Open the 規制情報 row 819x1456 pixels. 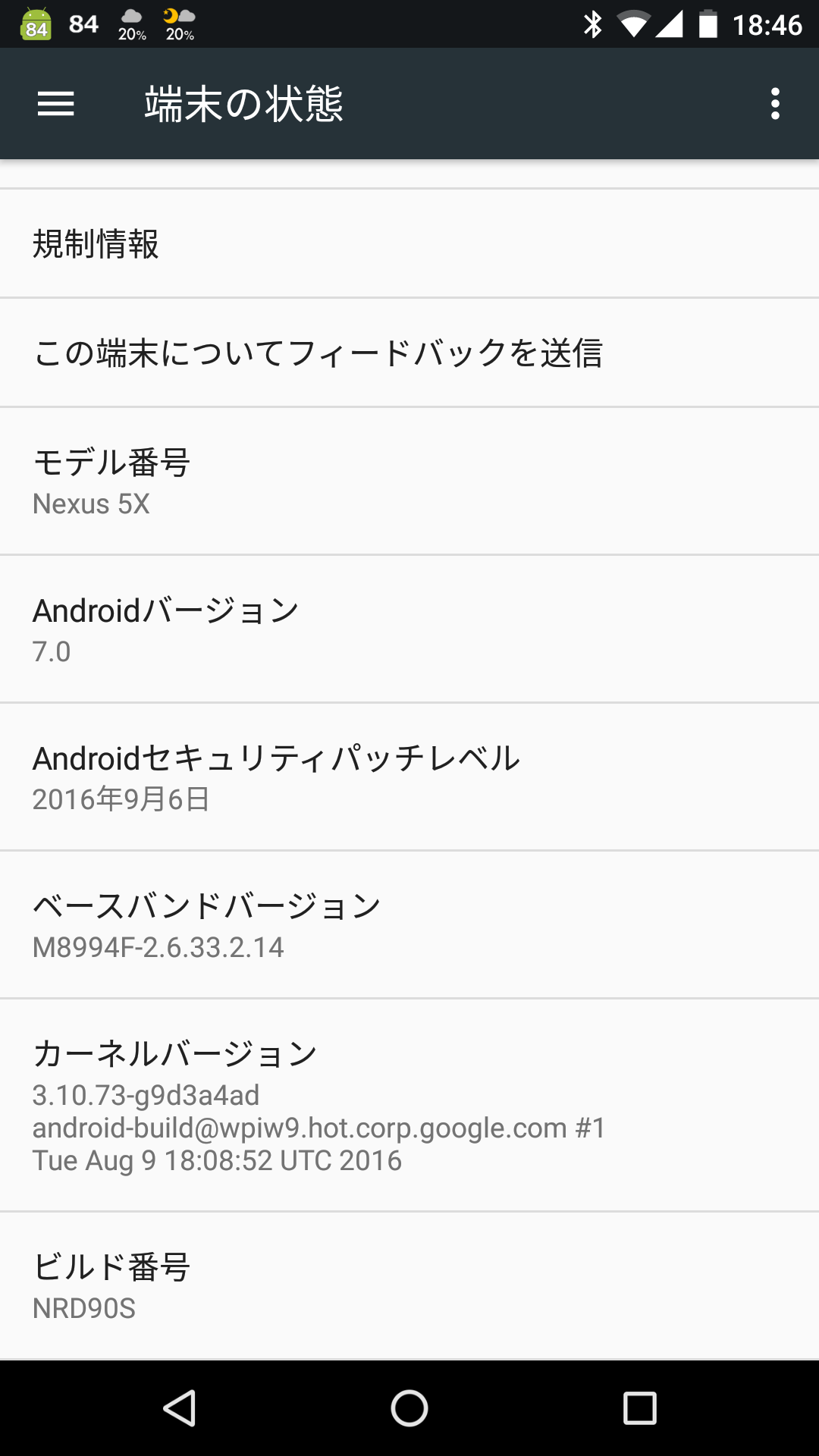coord(409,243)
